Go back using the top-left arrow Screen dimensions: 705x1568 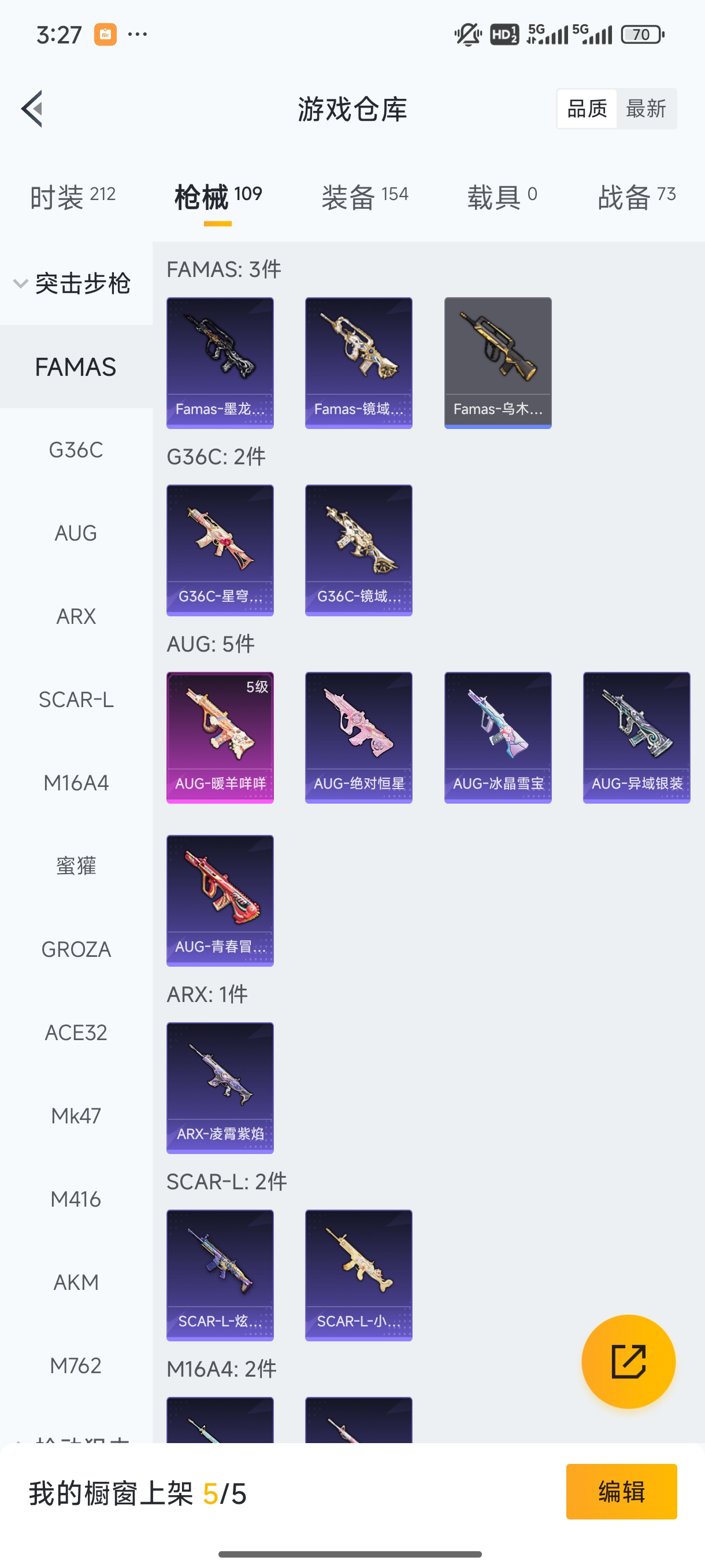click(32, 109)
